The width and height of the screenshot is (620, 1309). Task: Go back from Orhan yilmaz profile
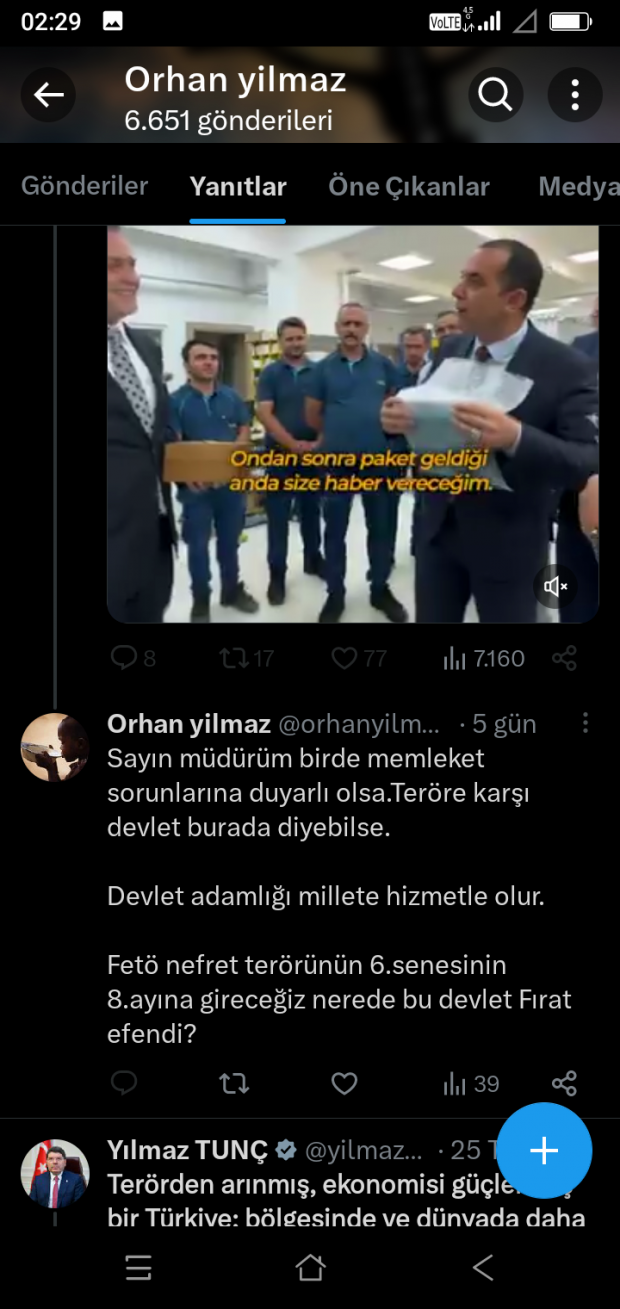coord(48,95)
